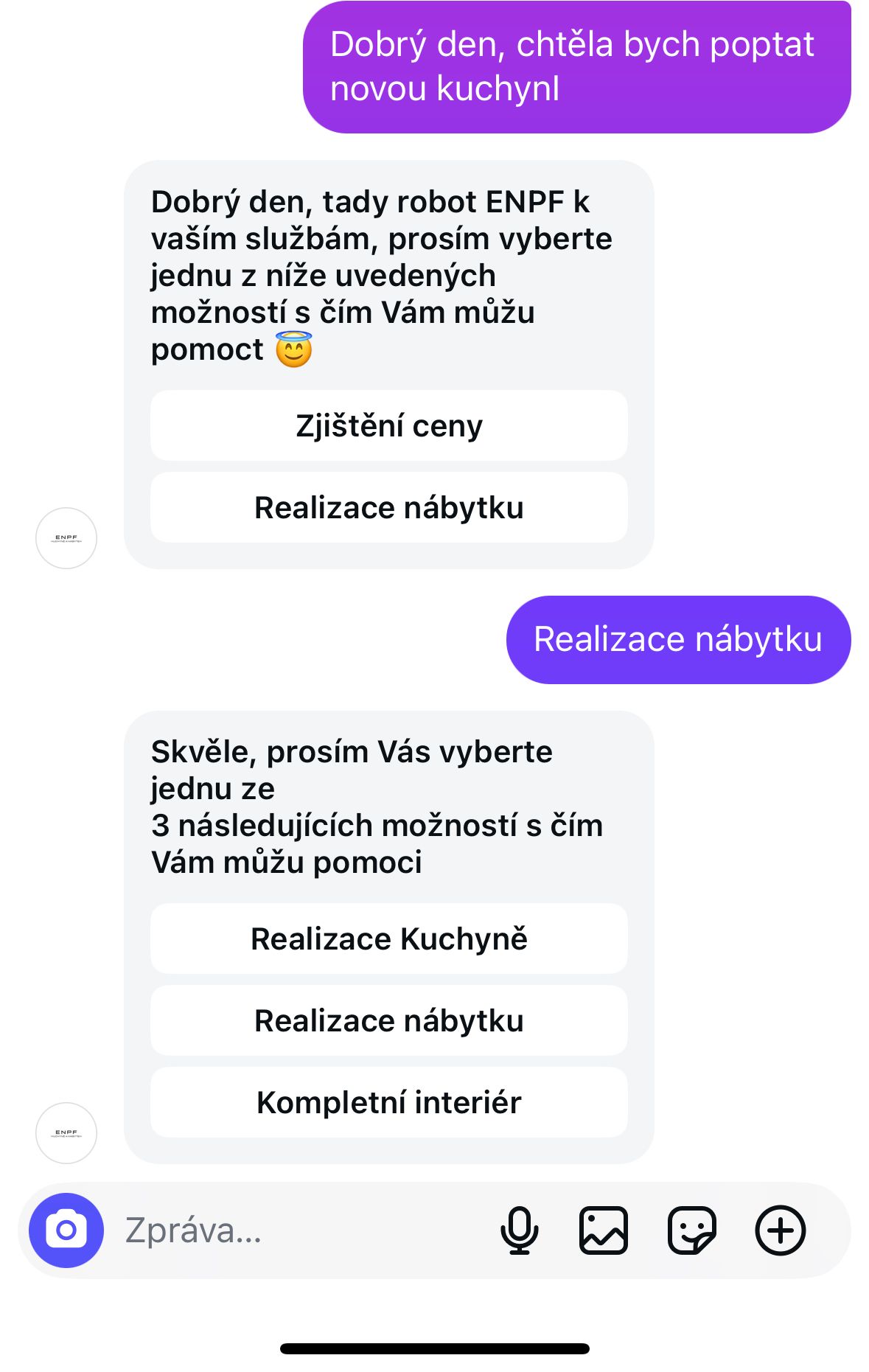This screenshot has height=1372, width=869.
Task: Pick the Kompletní interiér option
Action: (x=388, y=1103)
